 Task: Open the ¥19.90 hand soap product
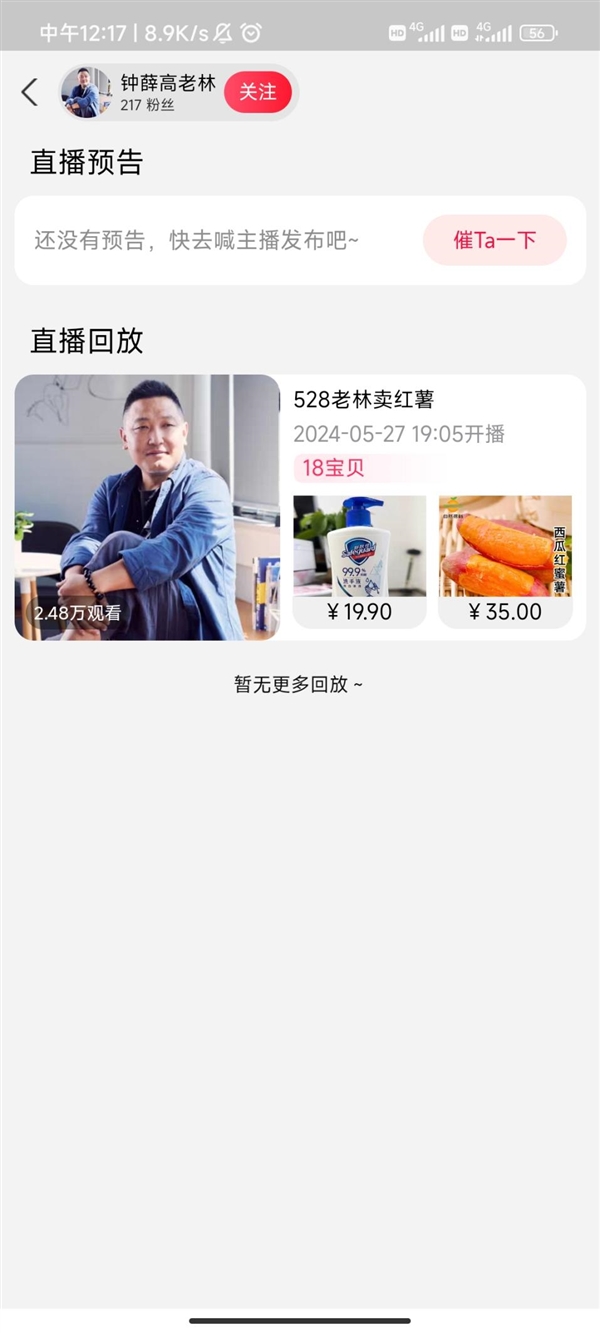(359, 561)
